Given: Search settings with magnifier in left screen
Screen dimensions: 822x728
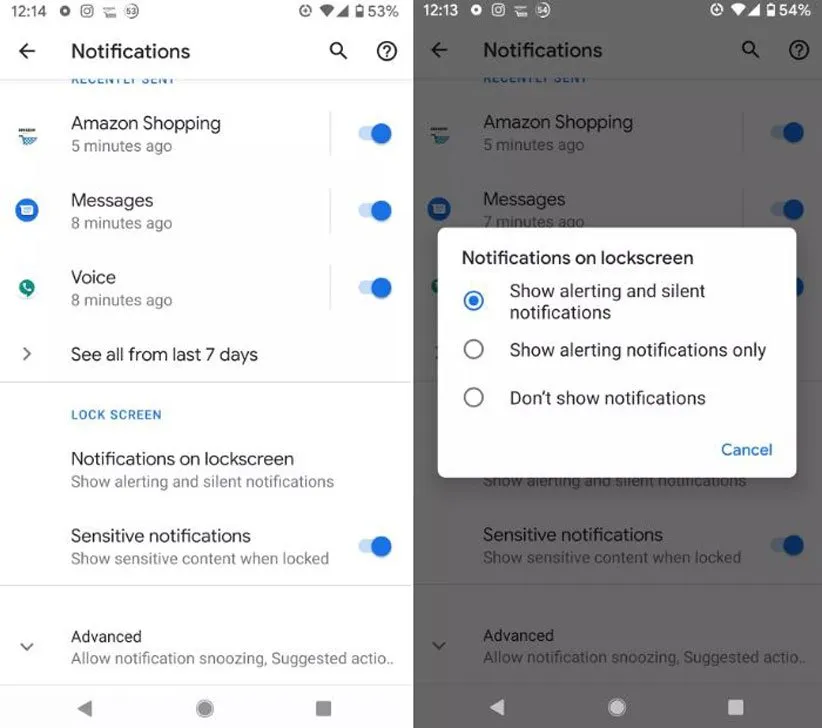Looking at the screenshot, I should (339, 51).
